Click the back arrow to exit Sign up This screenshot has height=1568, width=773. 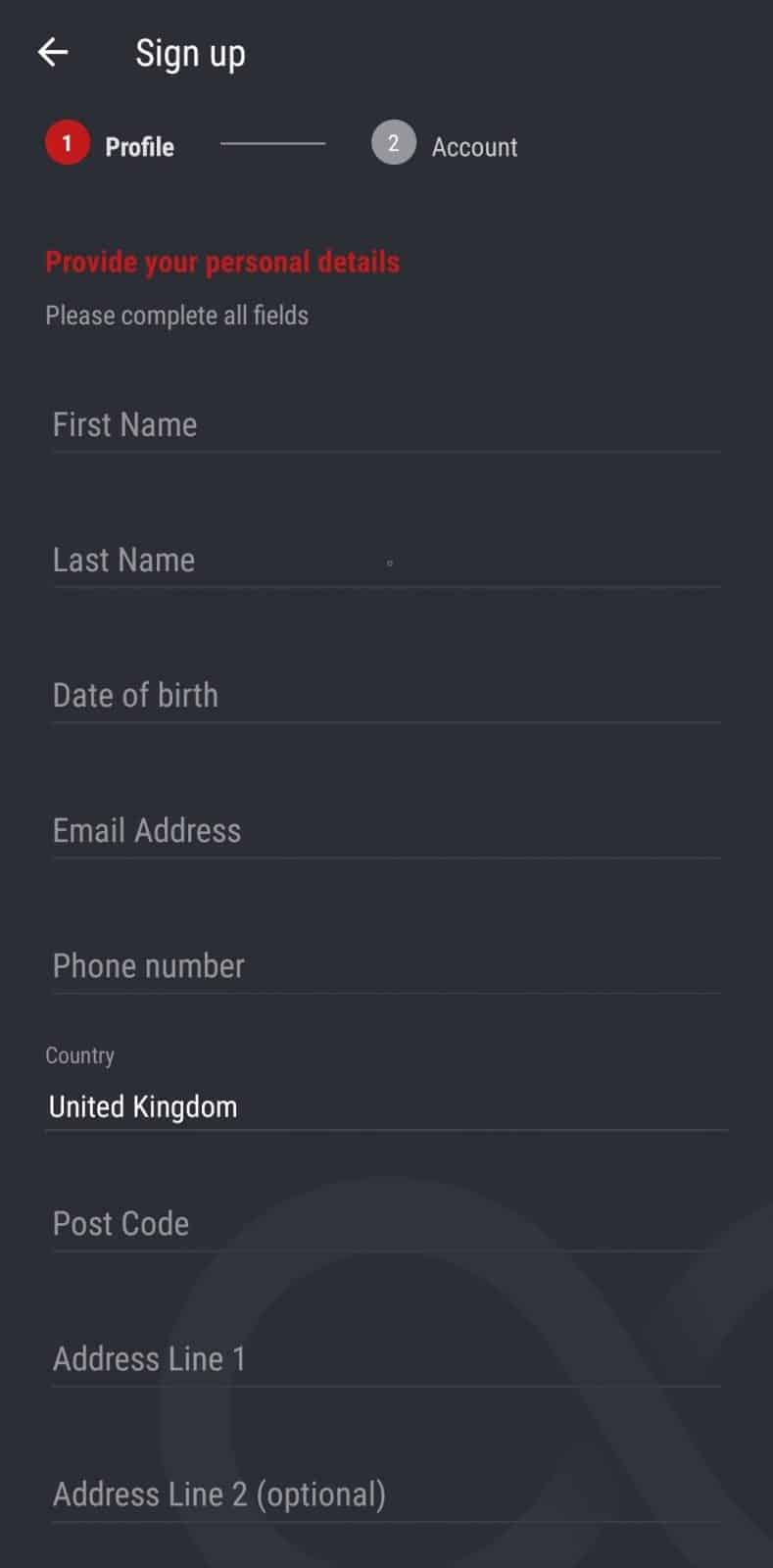51,51
